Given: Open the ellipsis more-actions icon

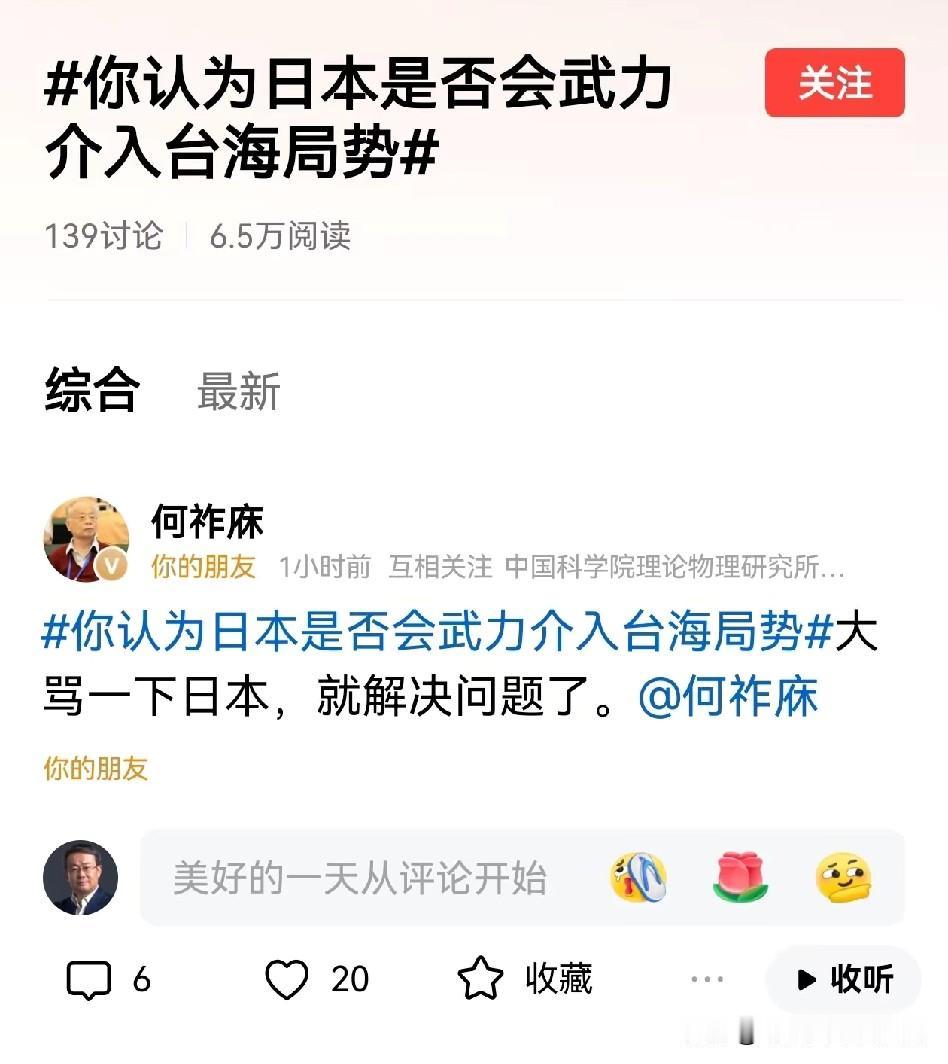Looking at the screenshot, I should [706, 980].
